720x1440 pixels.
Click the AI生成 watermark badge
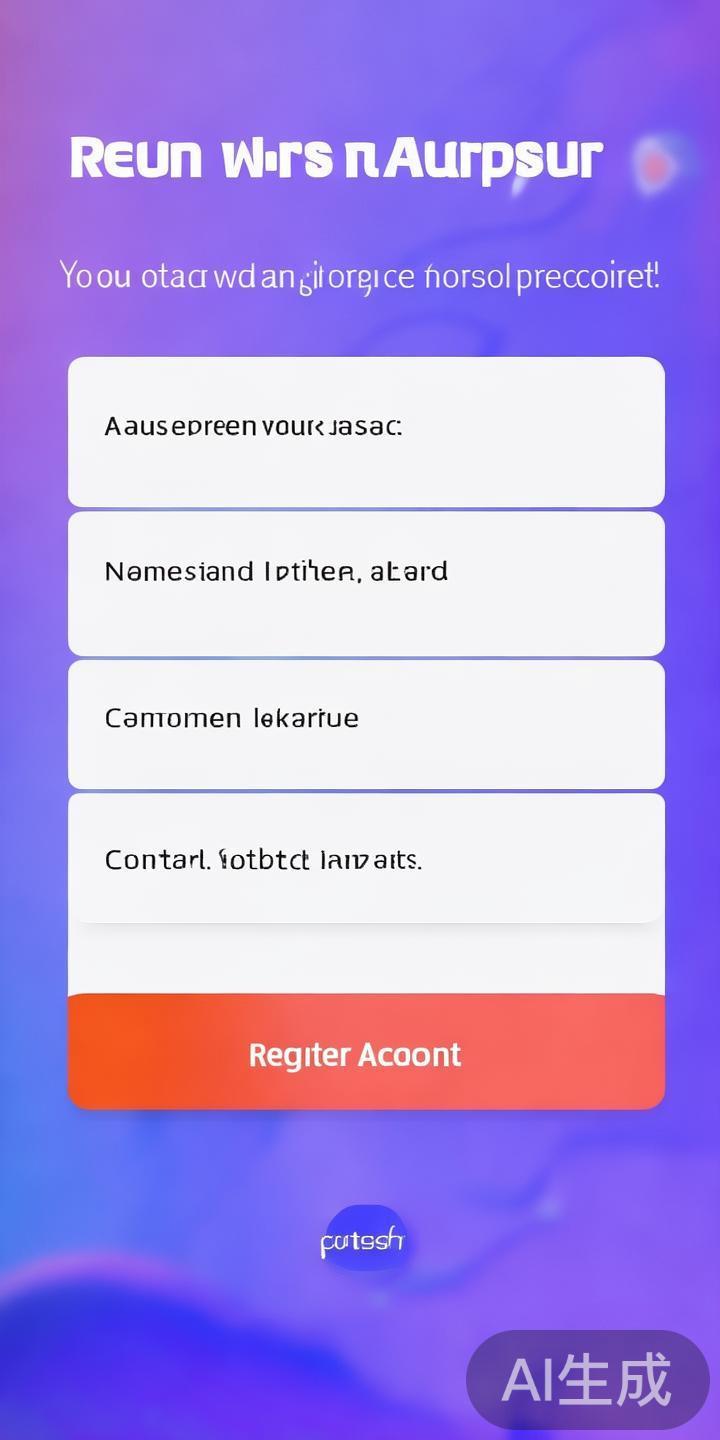point(590,1378)
